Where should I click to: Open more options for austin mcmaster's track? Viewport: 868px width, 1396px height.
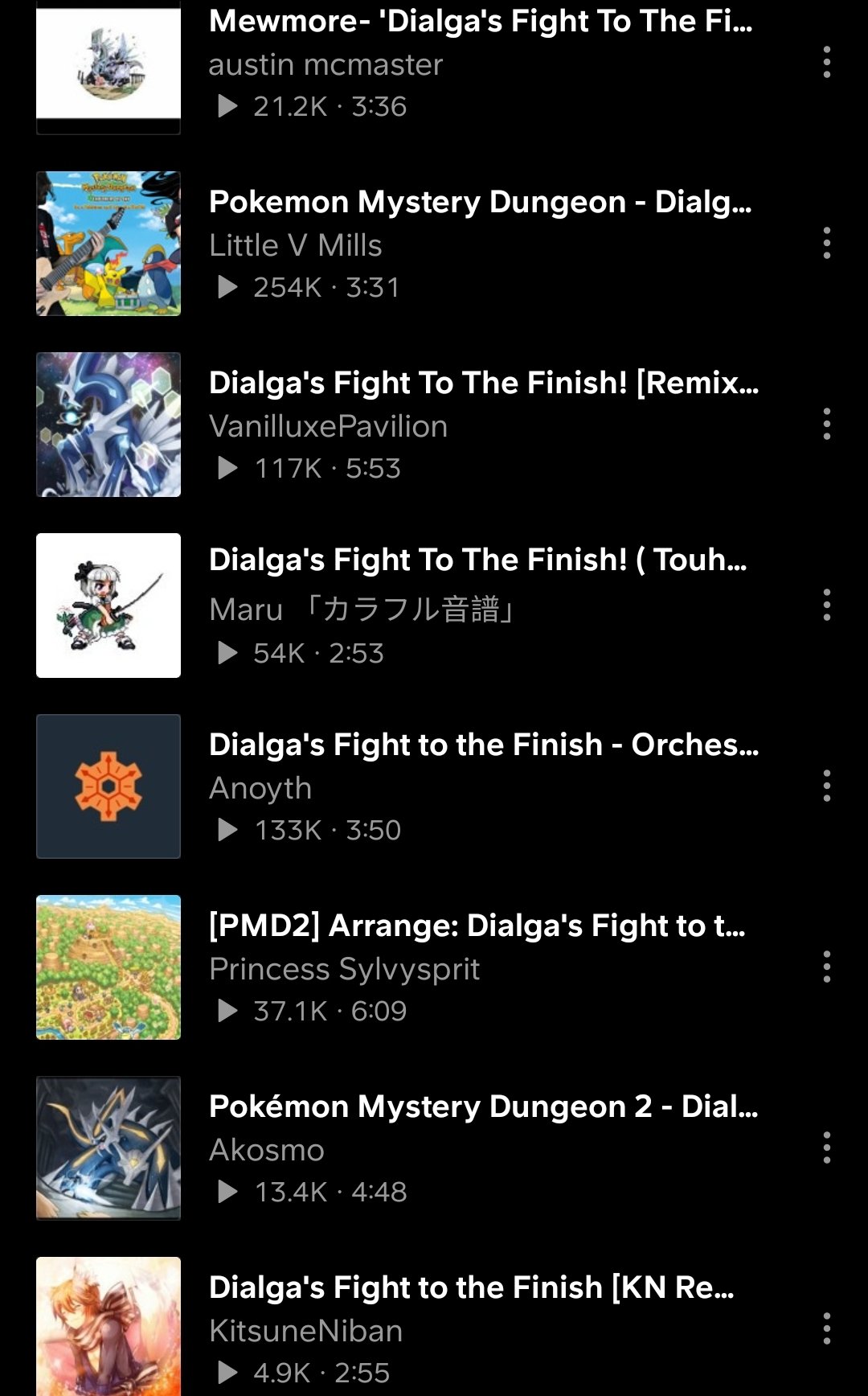pyautogui.click(x=826, y=62)
